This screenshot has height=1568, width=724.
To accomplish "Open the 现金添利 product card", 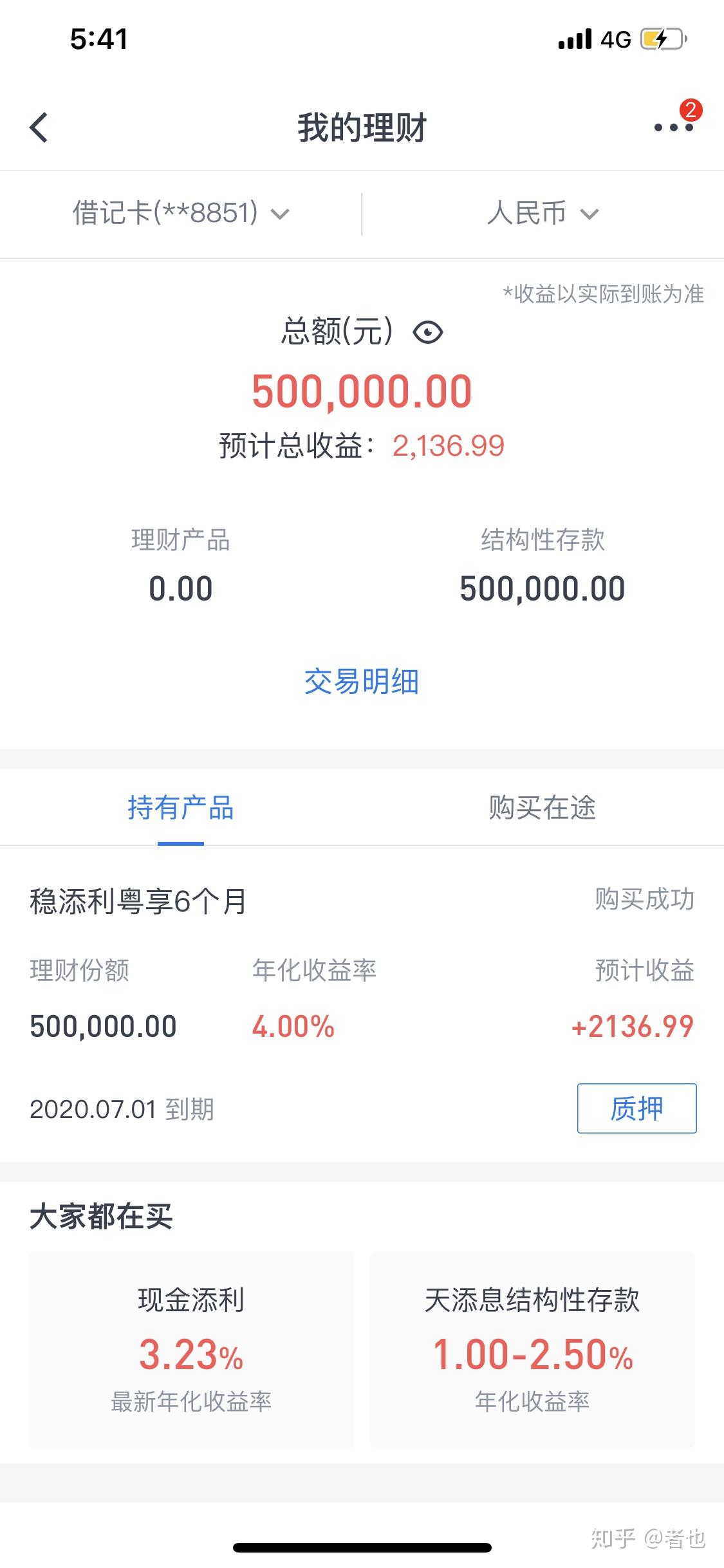I will (192, 1350).
